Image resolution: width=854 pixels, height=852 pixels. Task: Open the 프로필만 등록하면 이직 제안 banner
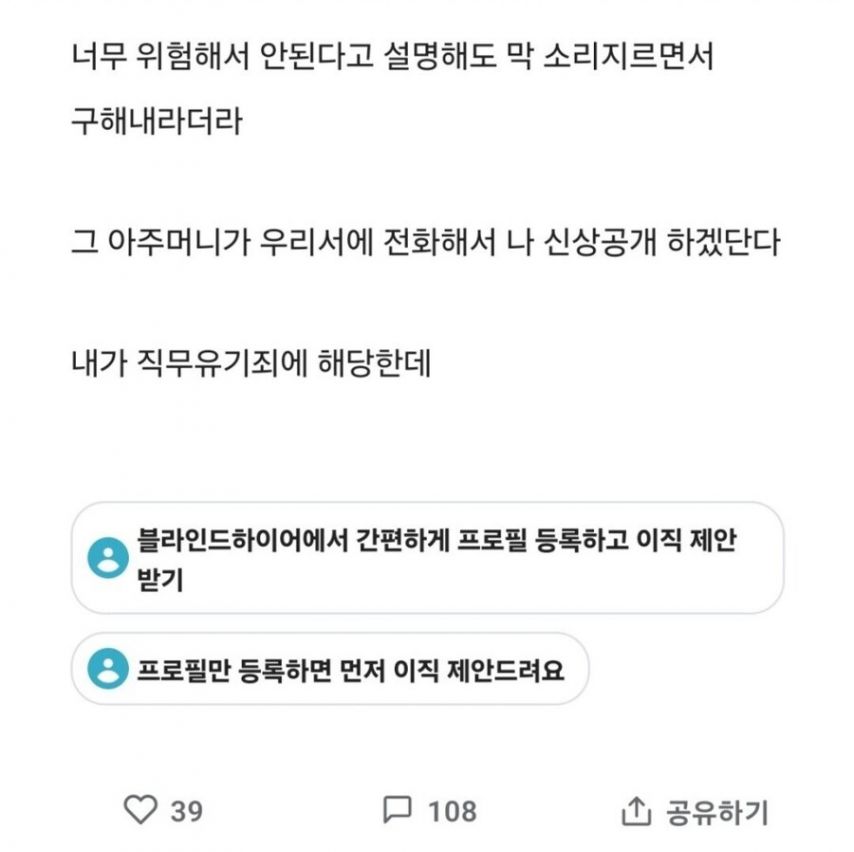tap(330, 669)
